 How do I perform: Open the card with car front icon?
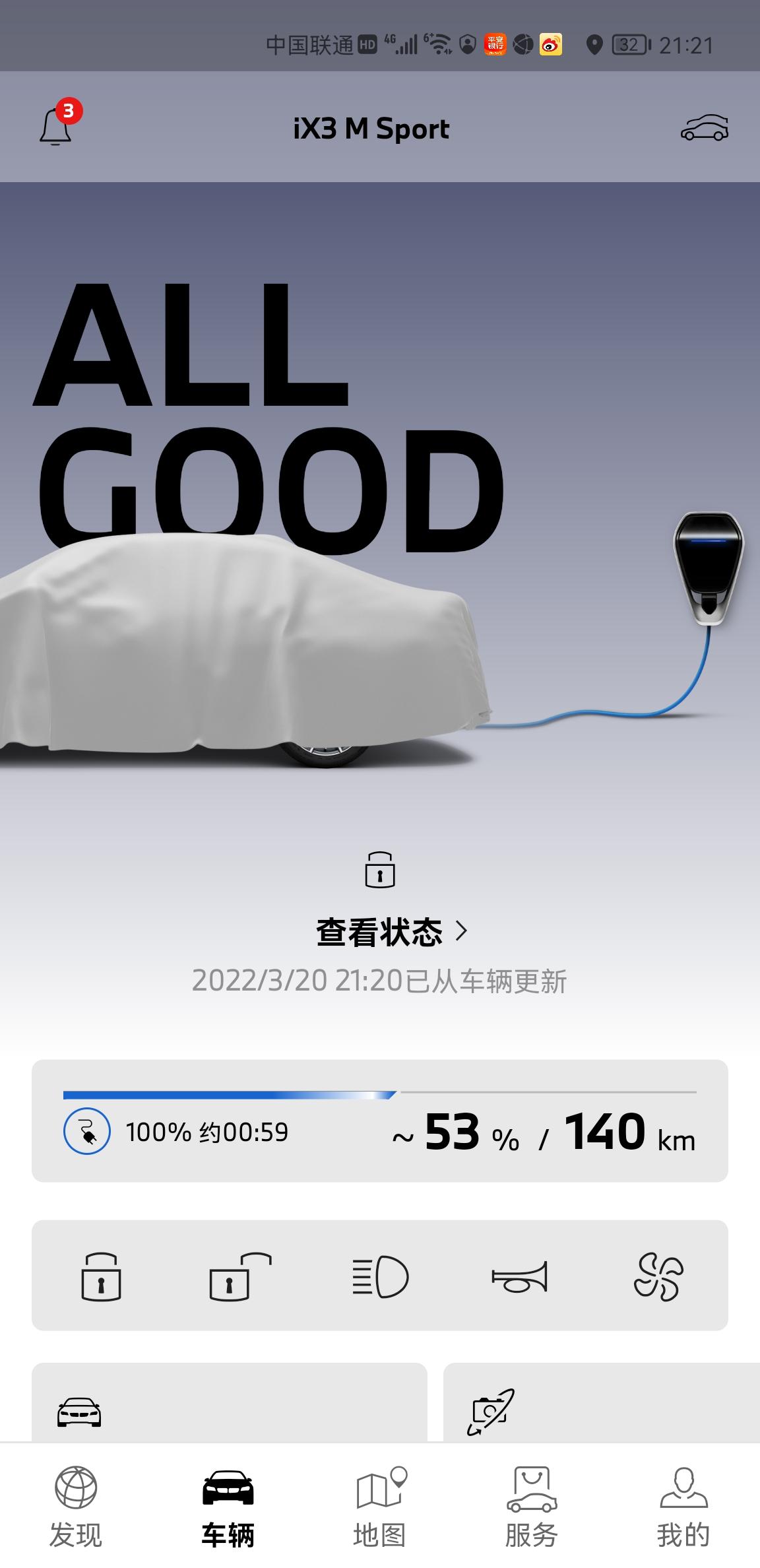pos(230,1402)
